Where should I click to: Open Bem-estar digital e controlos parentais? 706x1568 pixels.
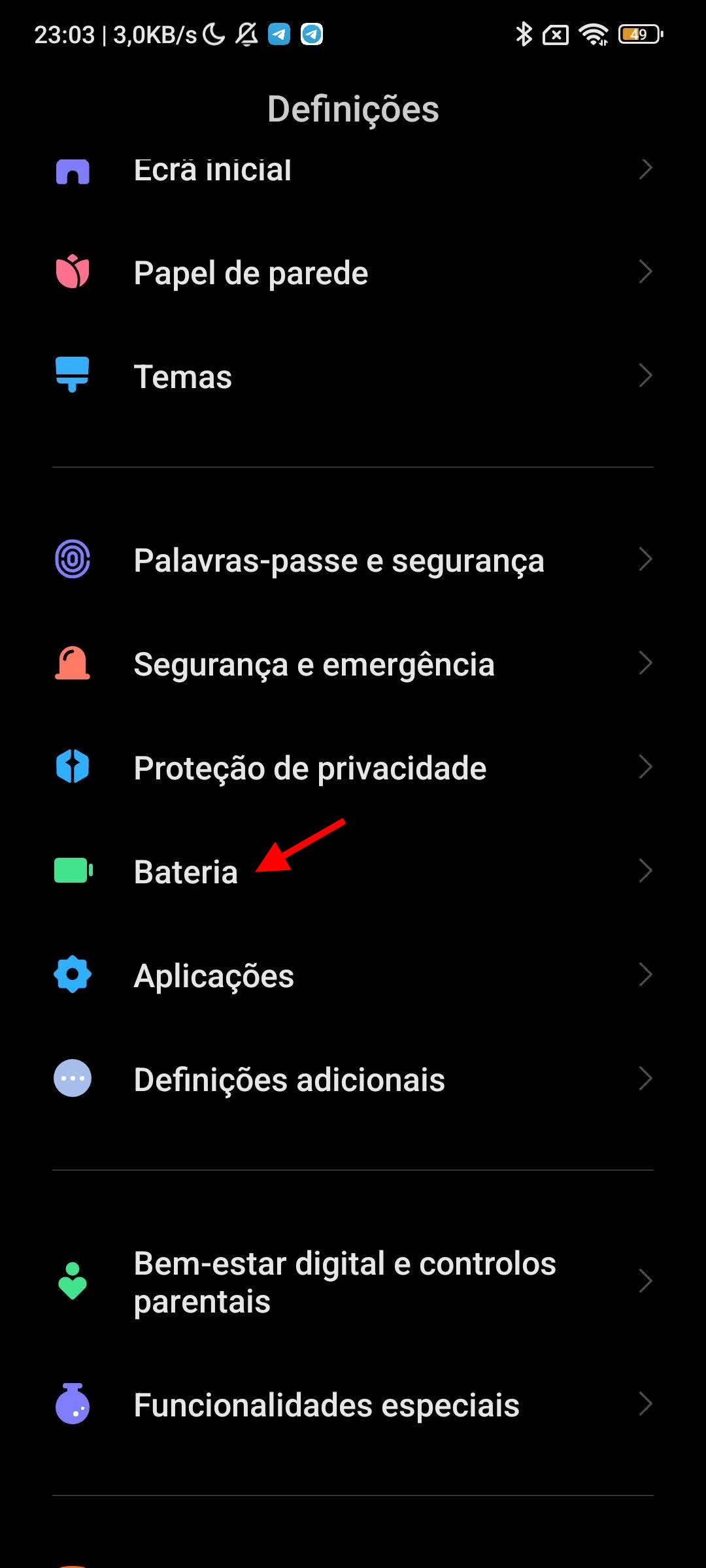(353, 1282)
